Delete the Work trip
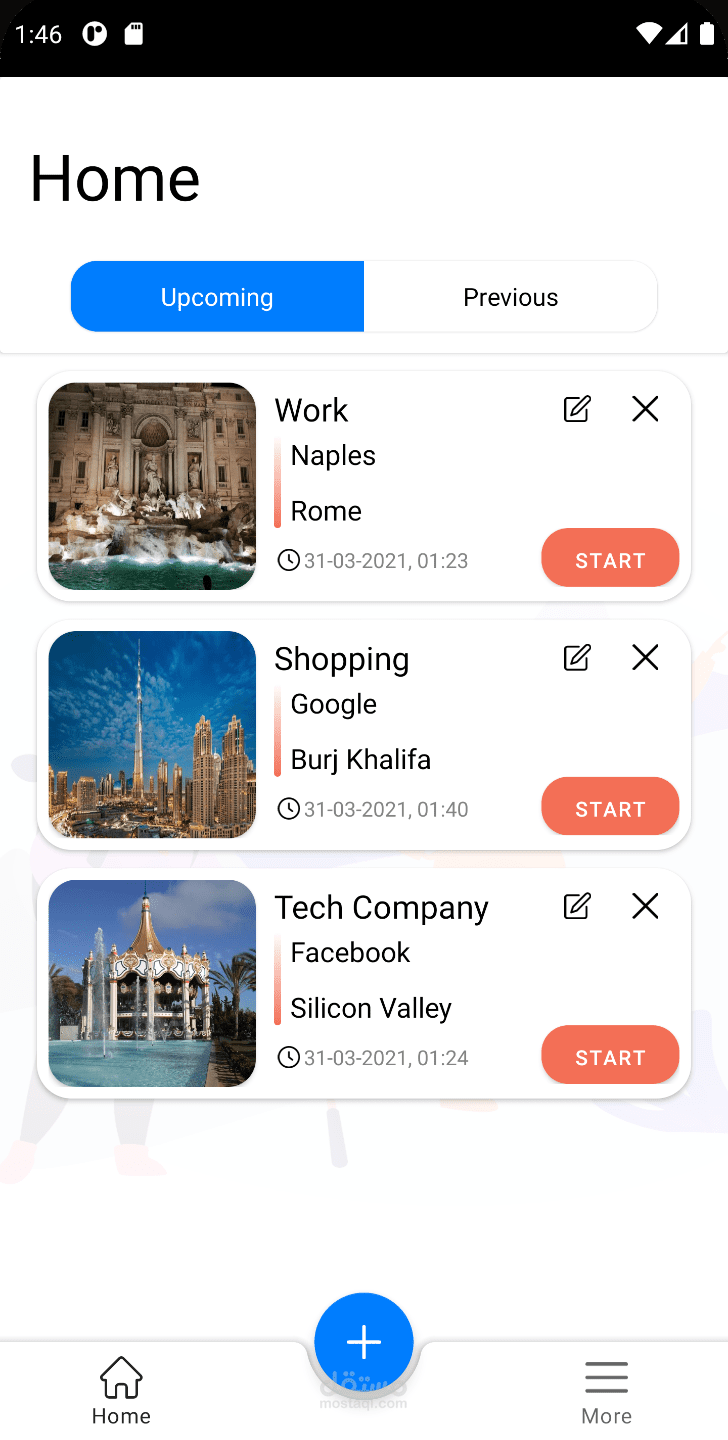 pyautogui.click(x=646, y=409)
